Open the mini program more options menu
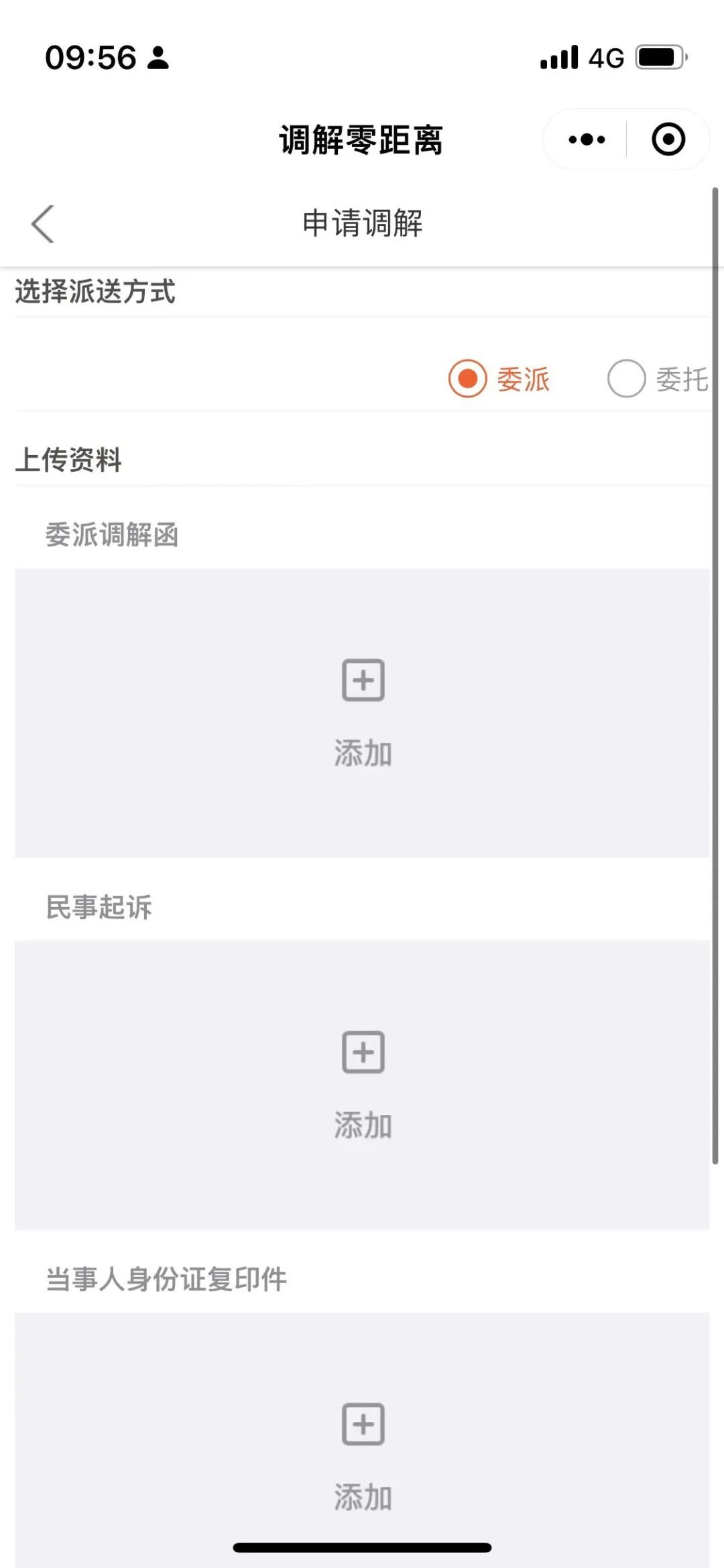The image size is (724, 1568). point(587,139)
